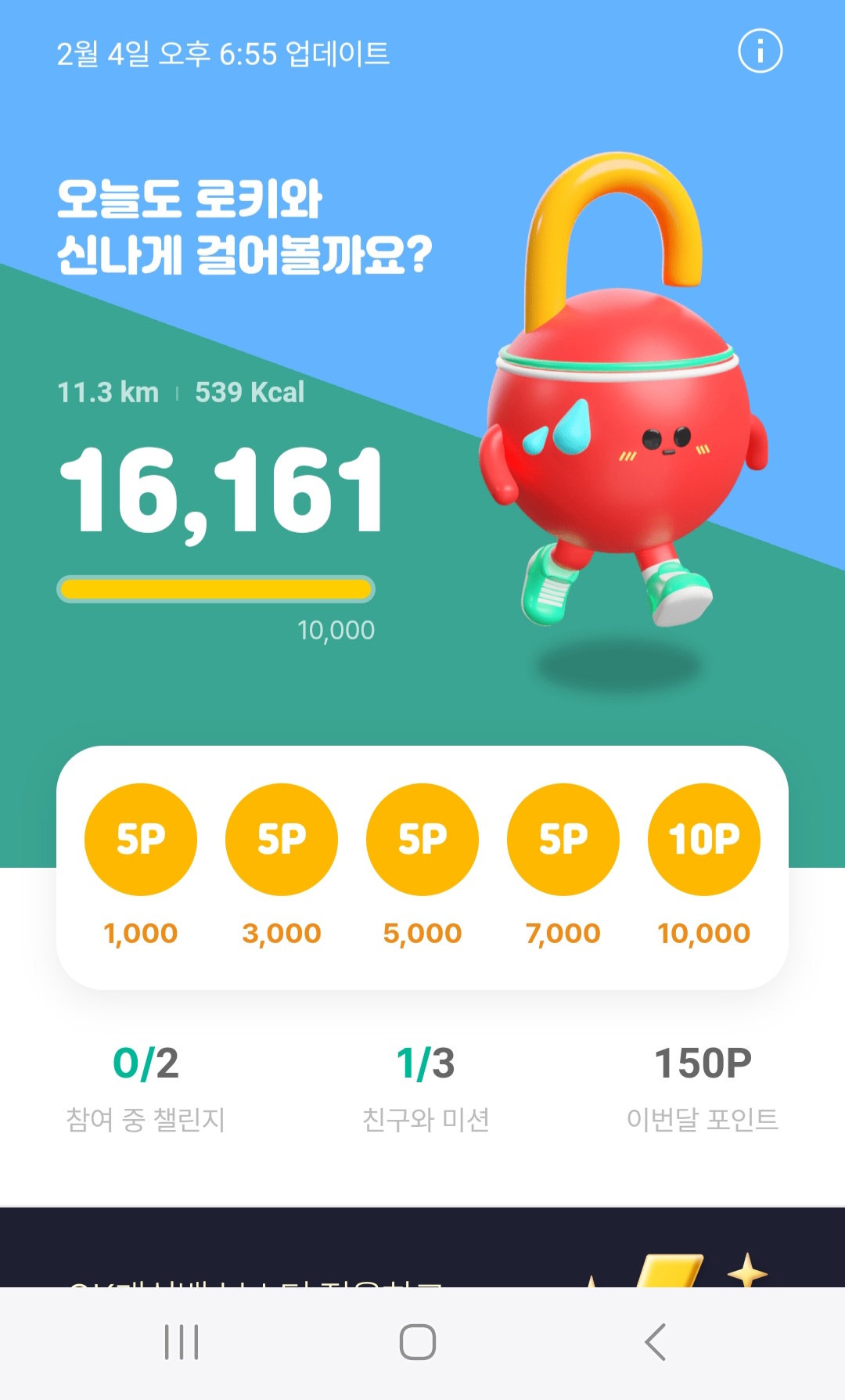This screenshot has width=845, height=1400.
Task: Go back with the system back button
Action: pyautogui.click(x=656, y=1342)
